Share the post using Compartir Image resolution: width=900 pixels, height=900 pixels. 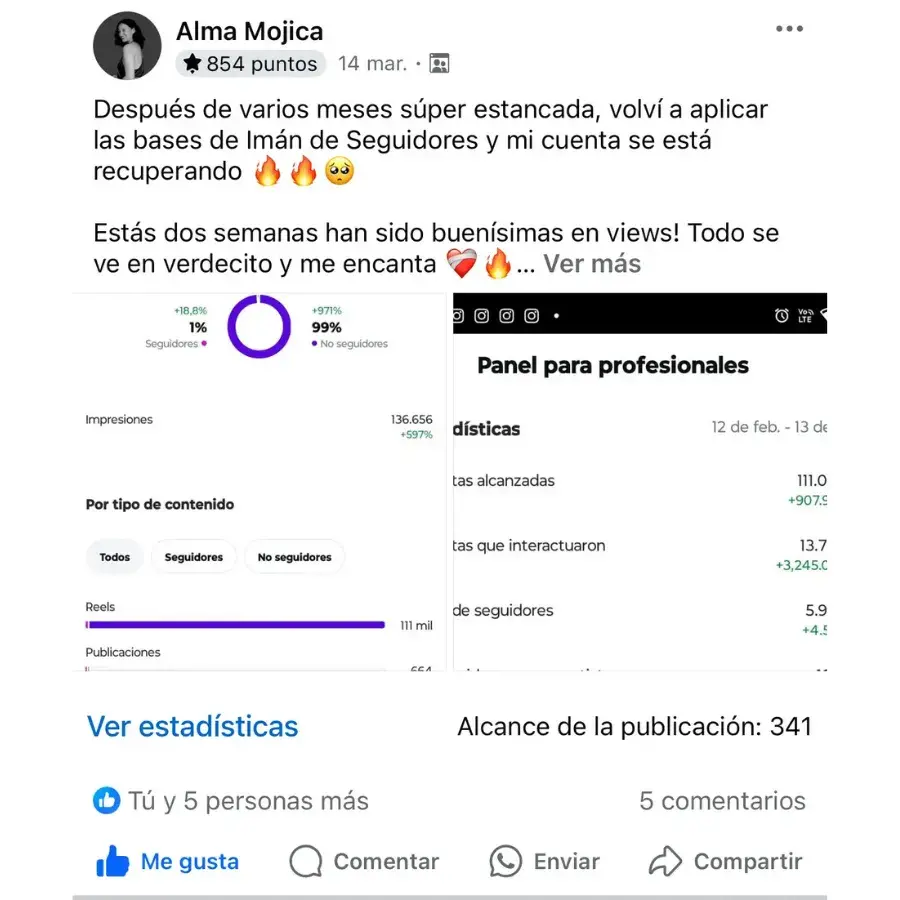pyautogui.click(x=726, y=861)
